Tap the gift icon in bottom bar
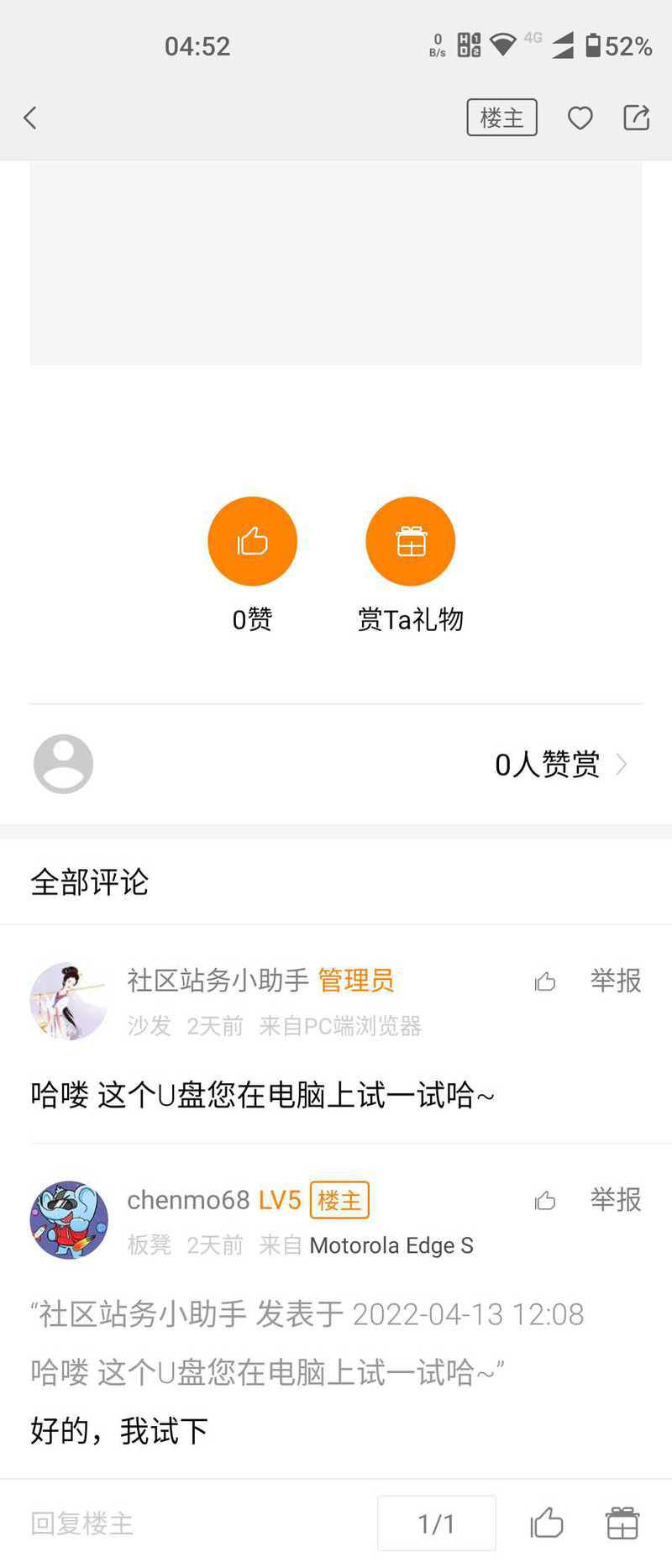 [x=622, y=1523]
